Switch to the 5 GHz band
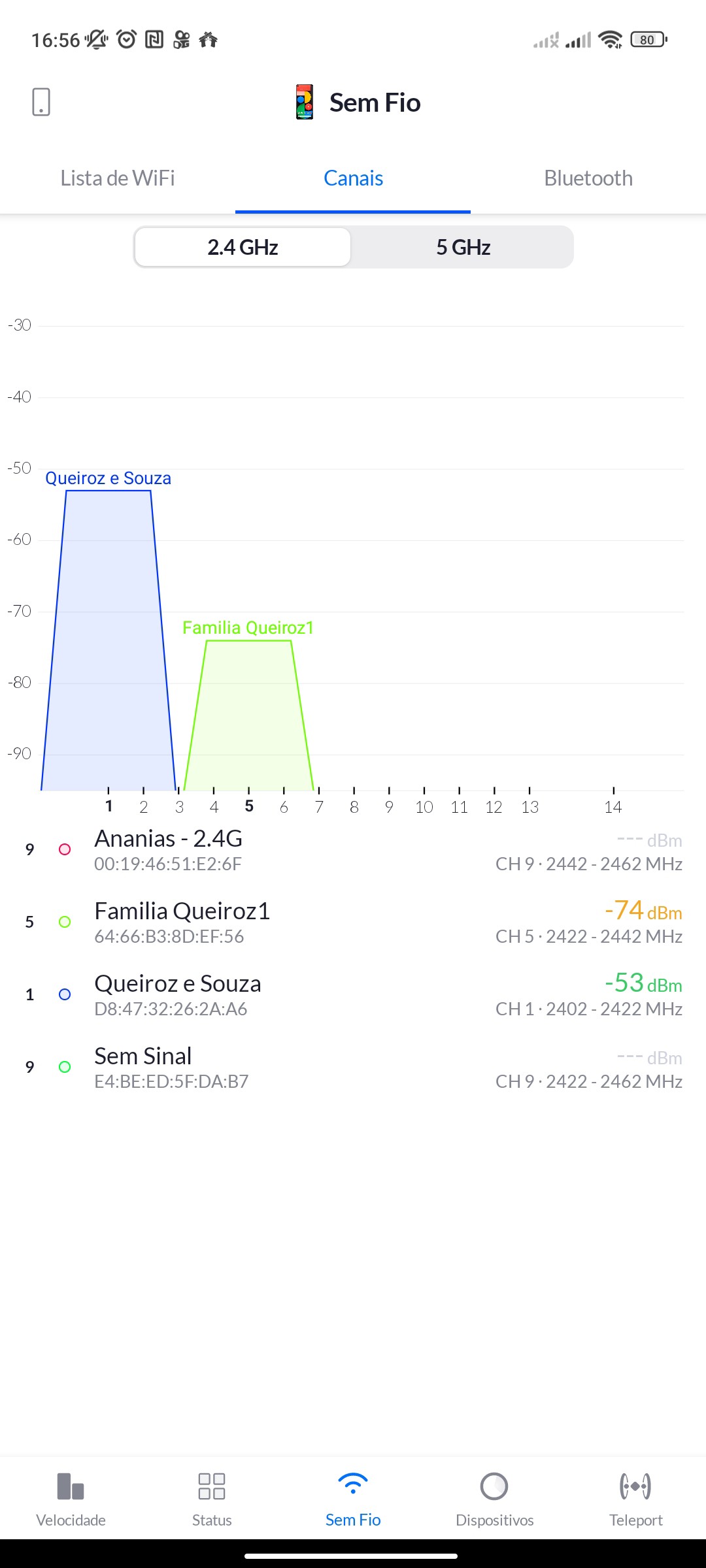This screenshot has width=706, height=1568. point(463,248)
